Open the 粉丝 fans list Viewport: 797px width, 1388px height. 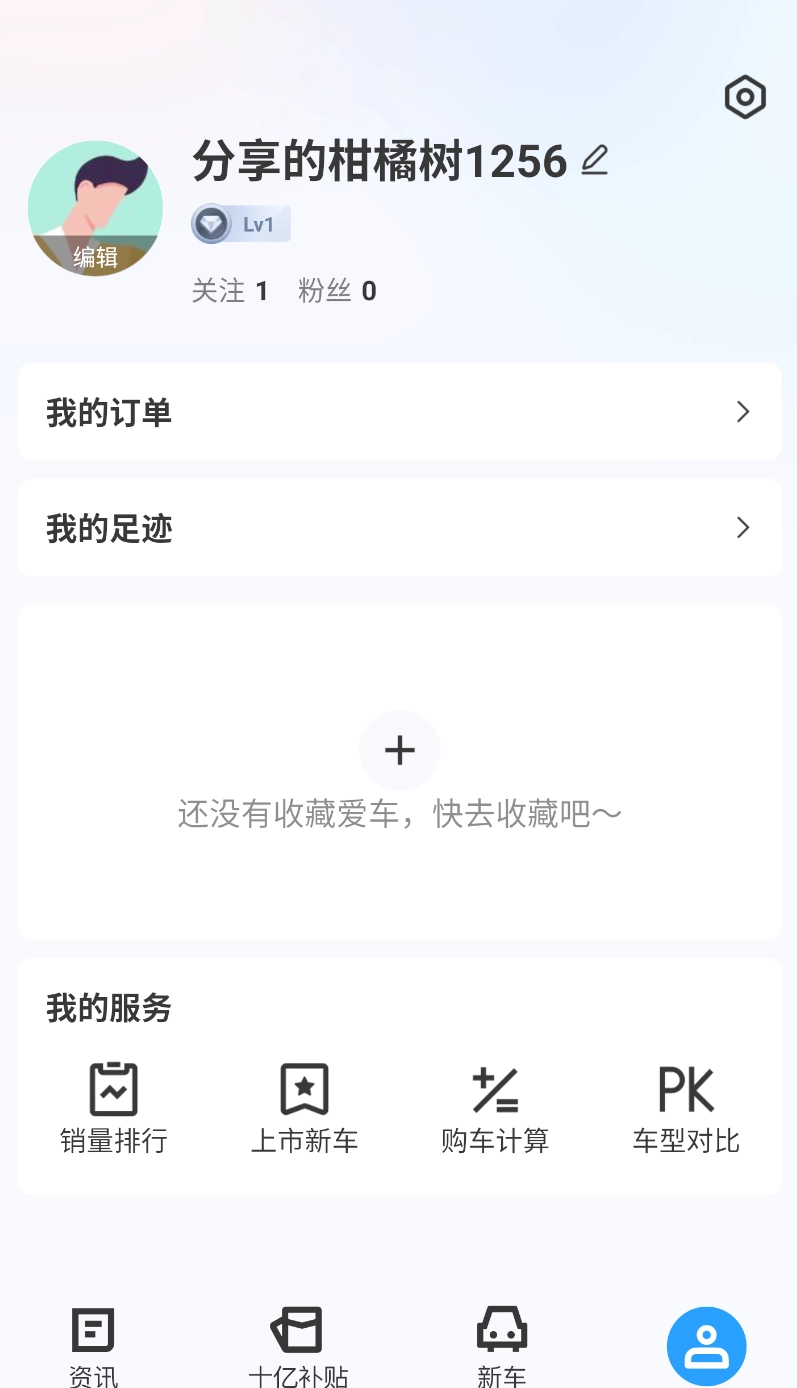(x=338, y=290)
